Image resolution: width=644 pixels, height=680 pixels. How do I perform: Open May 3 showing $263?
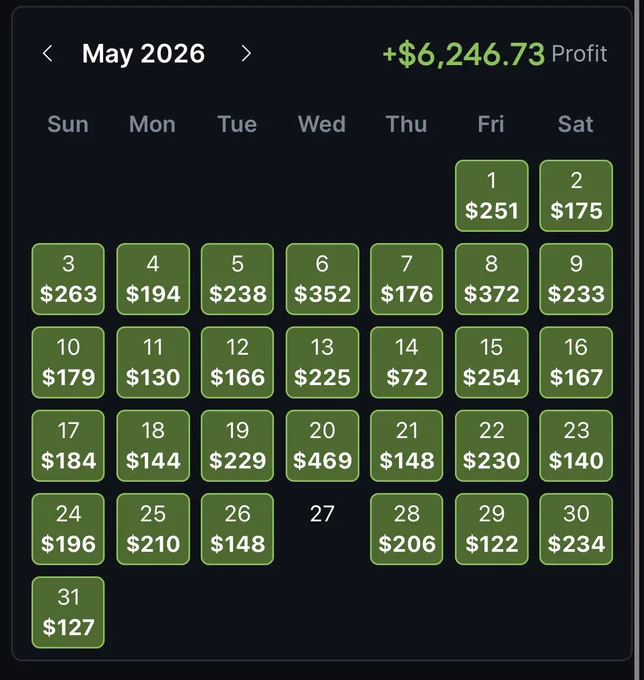click(x=68, y=279)
